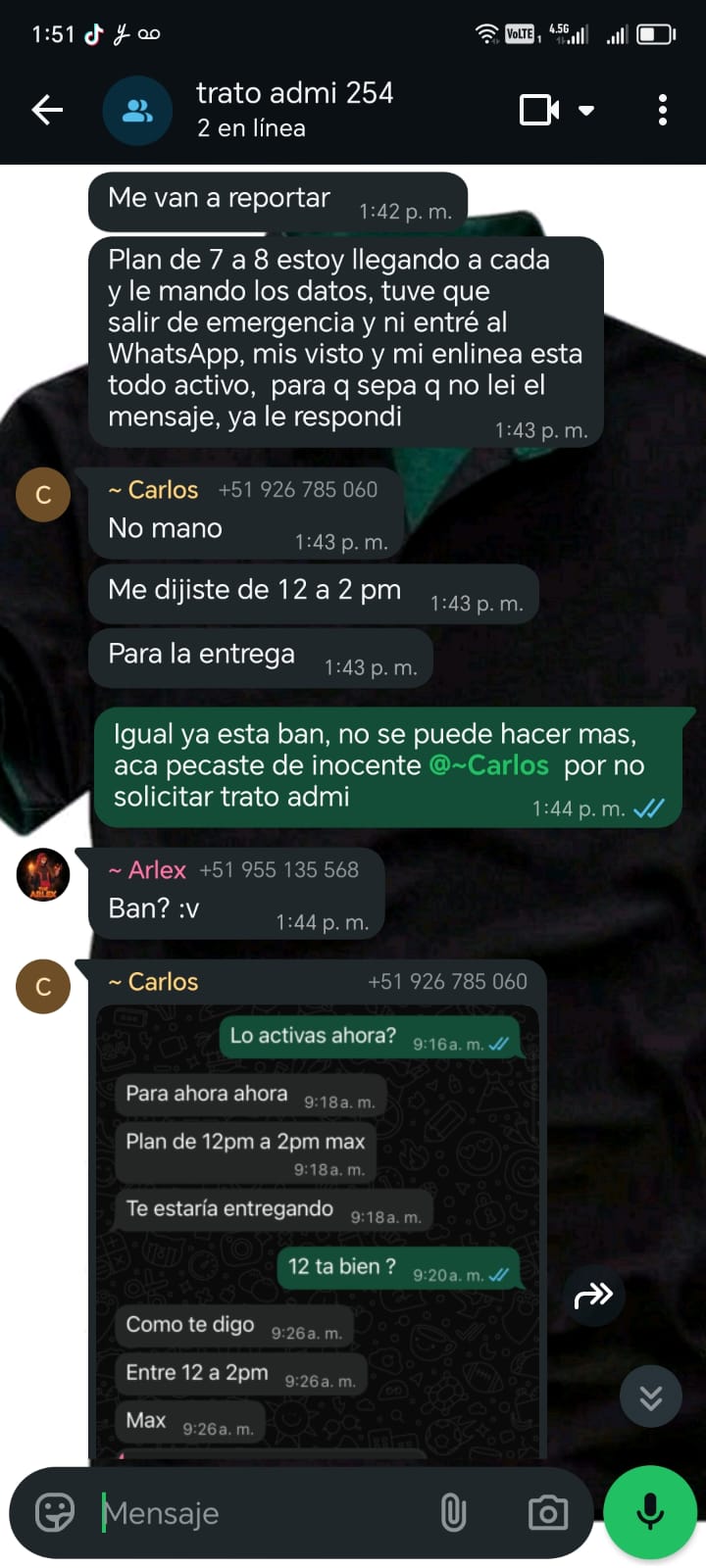Tap the @~Carlos mention link
706x1568 pixels.
coord(489,765)
